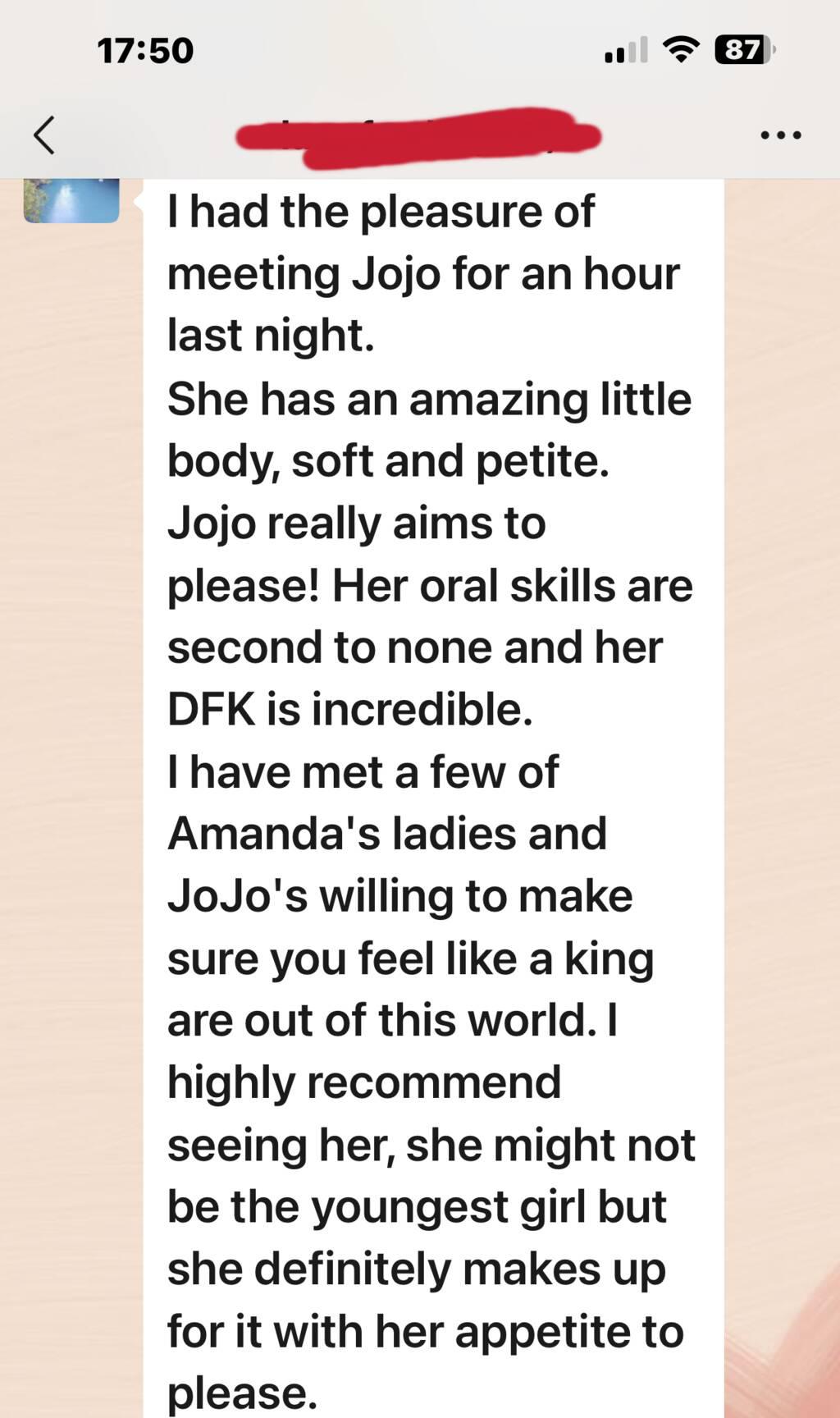This screenshot has height=1418, width=840.
Task: Go back using the header arrow
Action: pyautogui.click(x=44, y=135)
